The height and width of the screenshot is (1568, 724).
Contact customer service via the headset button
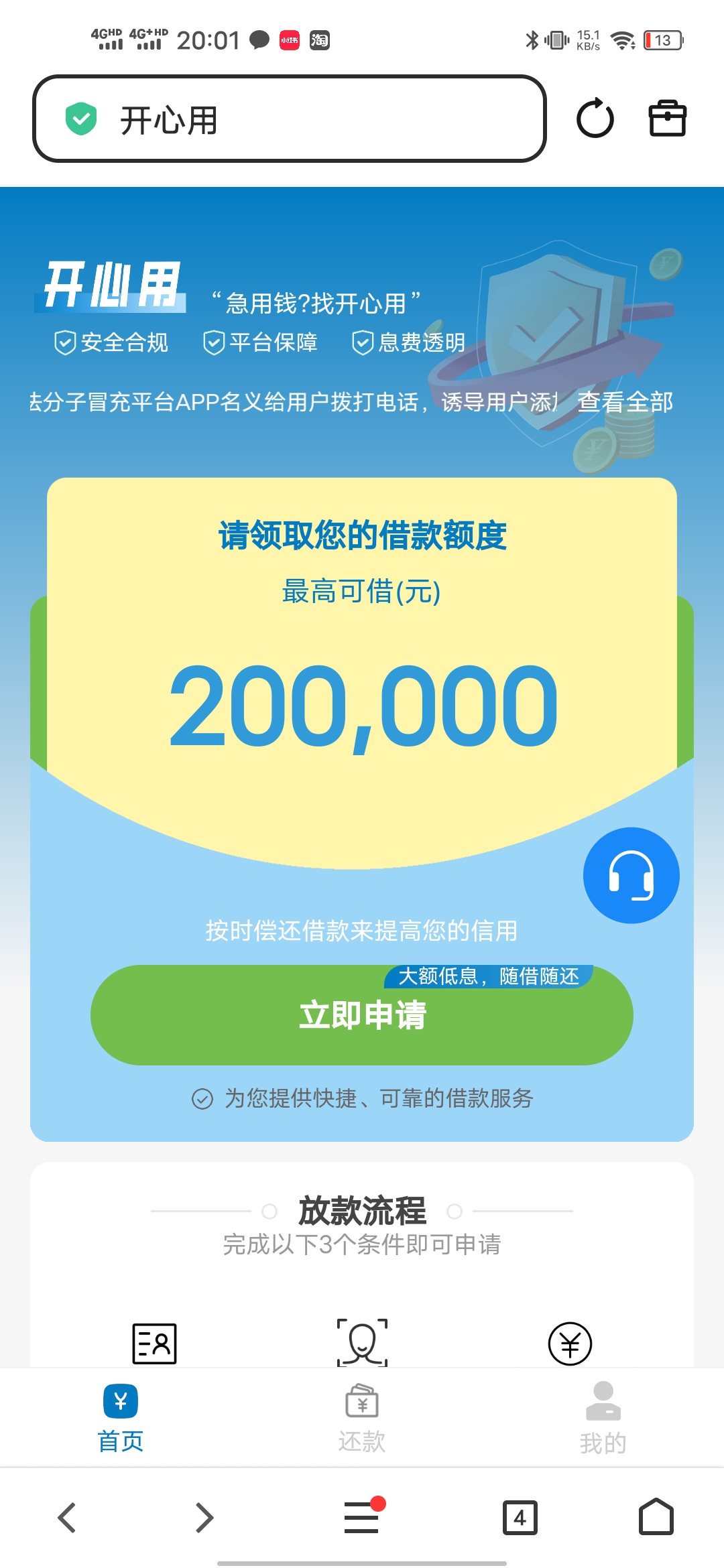(631, 875)
